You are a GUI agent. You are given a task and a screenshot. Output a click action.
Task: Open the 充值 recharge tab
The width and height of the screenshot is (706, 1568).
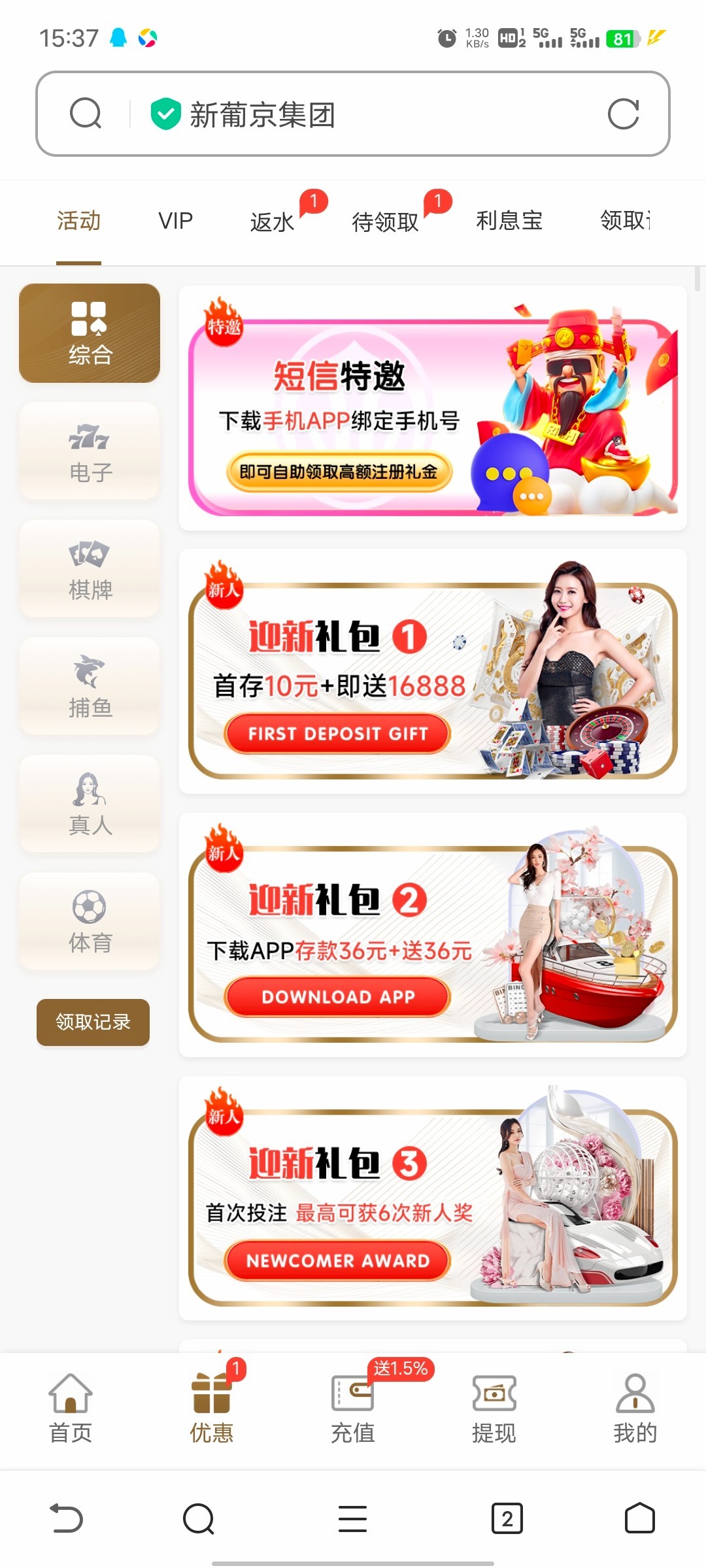(353, 1408)
